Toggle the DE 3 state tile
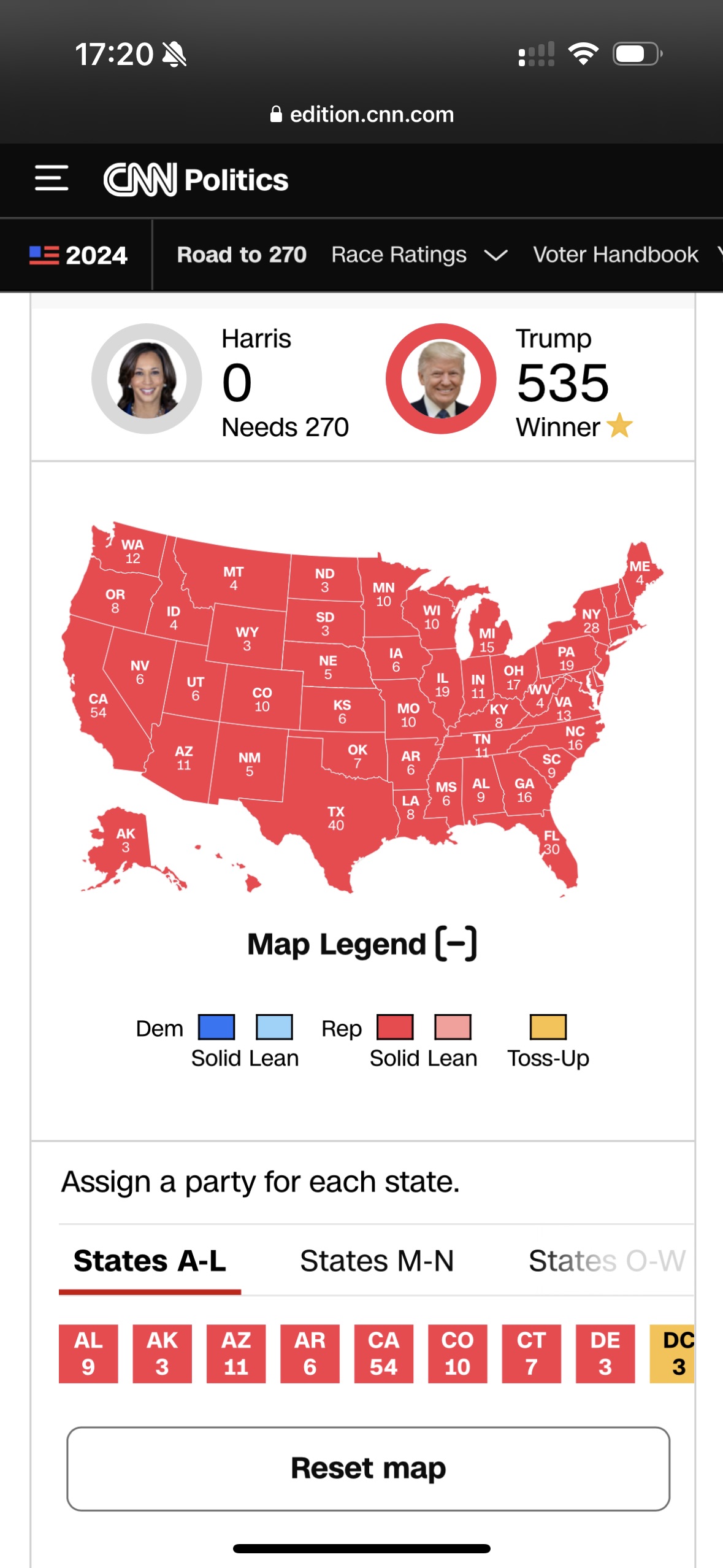This screenshot has width=723, height=1568. click(605, 1353)
